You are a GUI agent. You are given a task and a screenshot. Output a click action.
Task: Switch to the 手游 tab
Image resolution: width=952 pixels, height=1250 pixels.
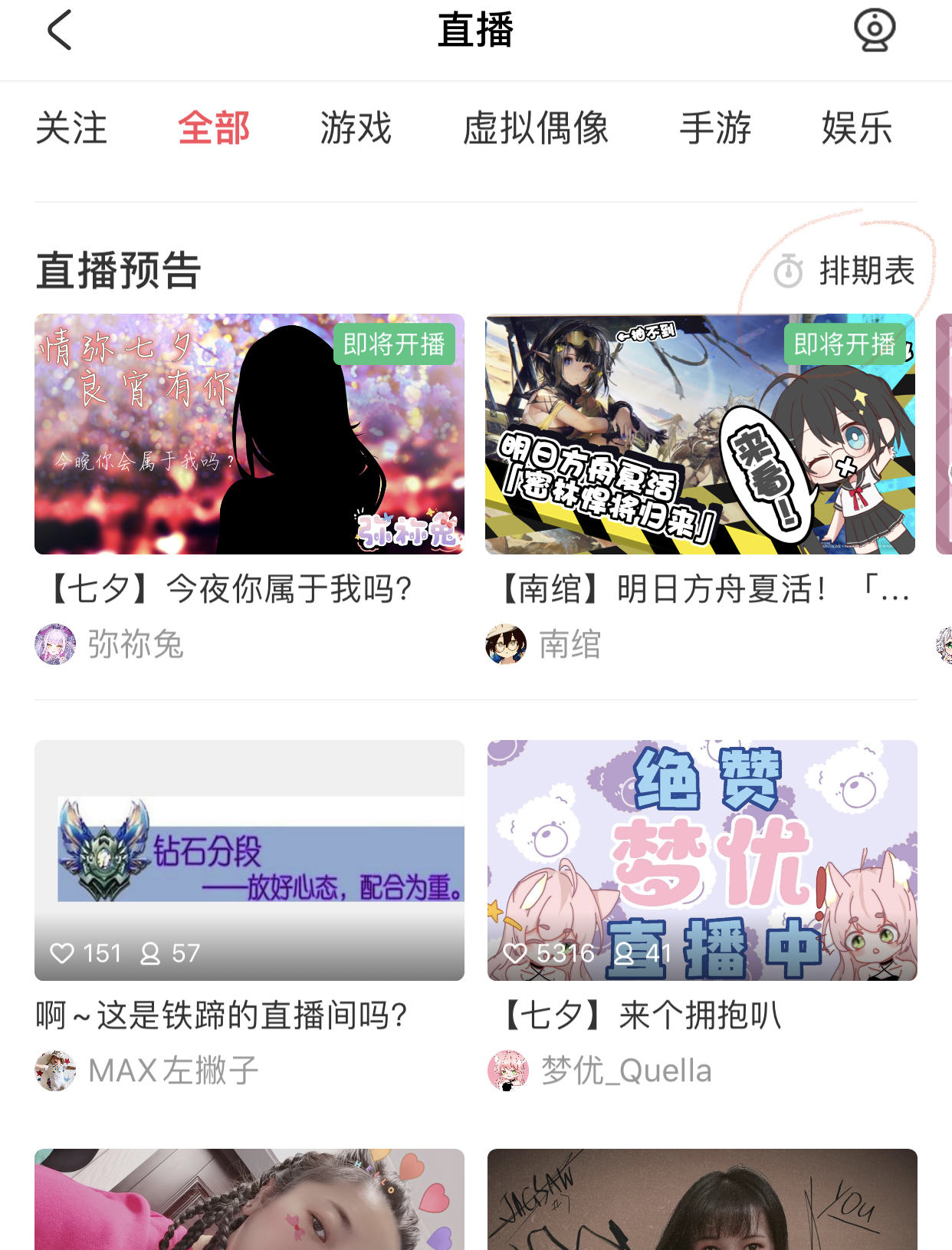point(715,128)
